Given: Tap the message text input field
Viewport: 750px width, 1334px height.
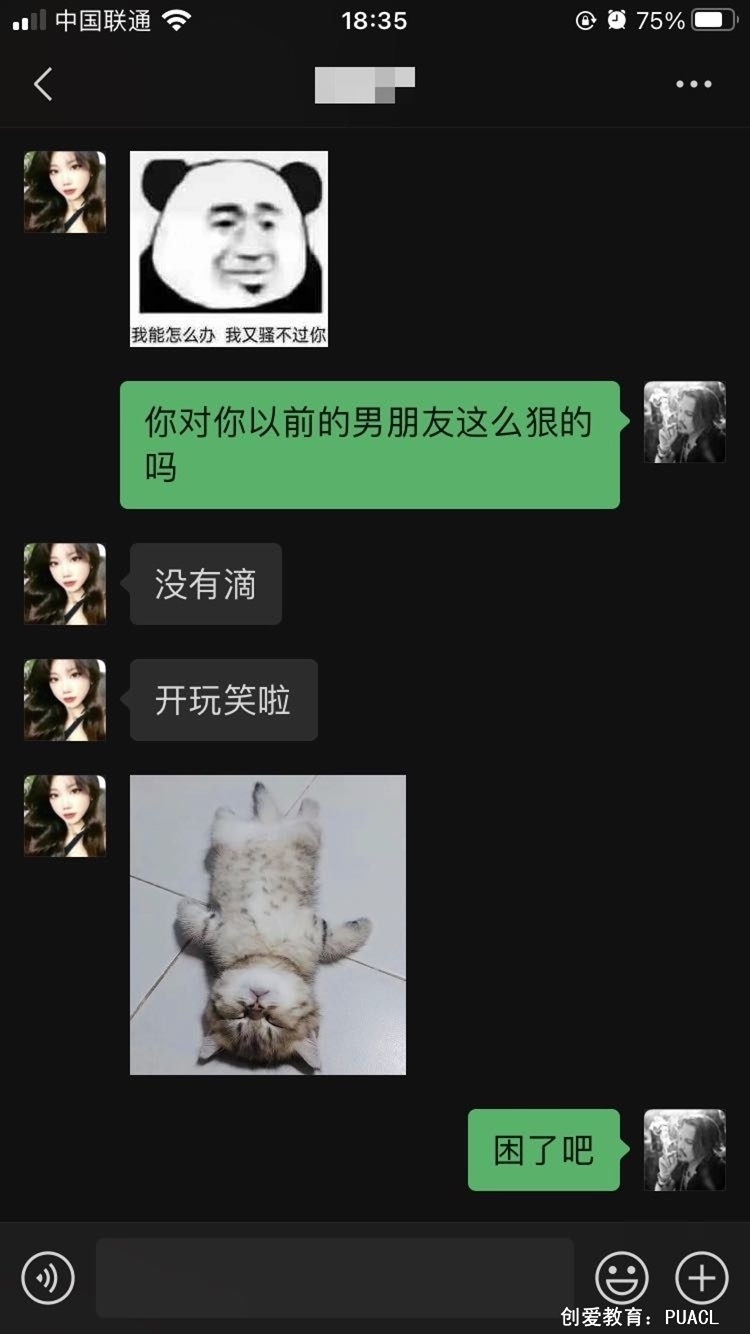Looking at the screenshot, I should click(x=334, y=1277).
